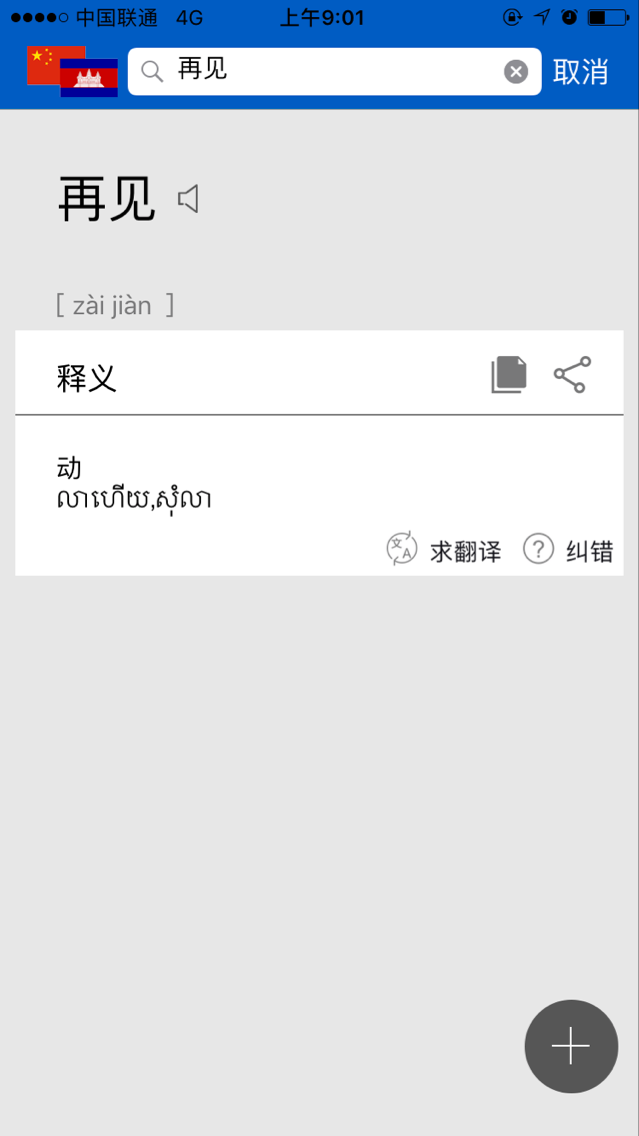
Task: Share the 释义 definition
Action: coord(572,375)
